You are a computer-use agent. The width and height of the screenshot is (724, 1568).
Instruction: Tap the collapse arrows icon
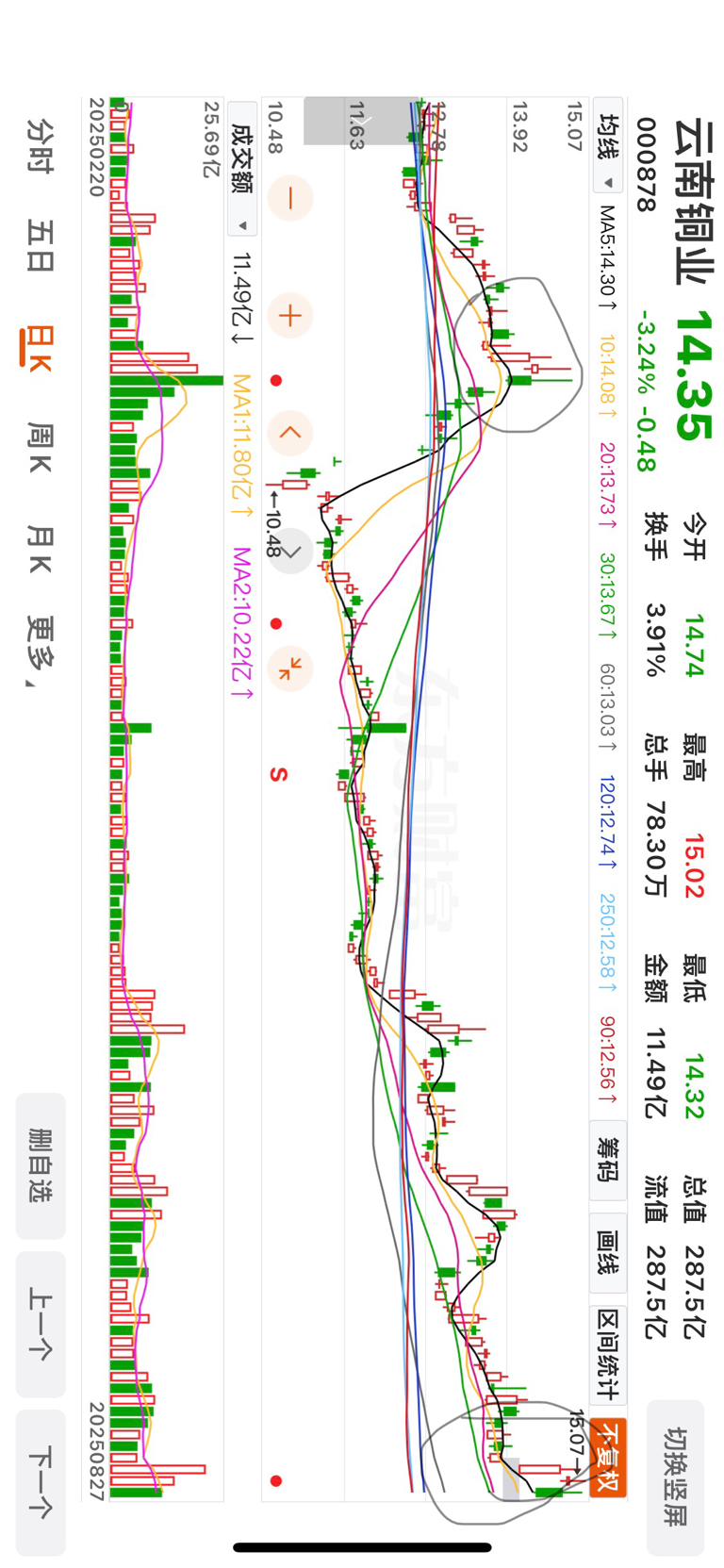coord(289,668)
